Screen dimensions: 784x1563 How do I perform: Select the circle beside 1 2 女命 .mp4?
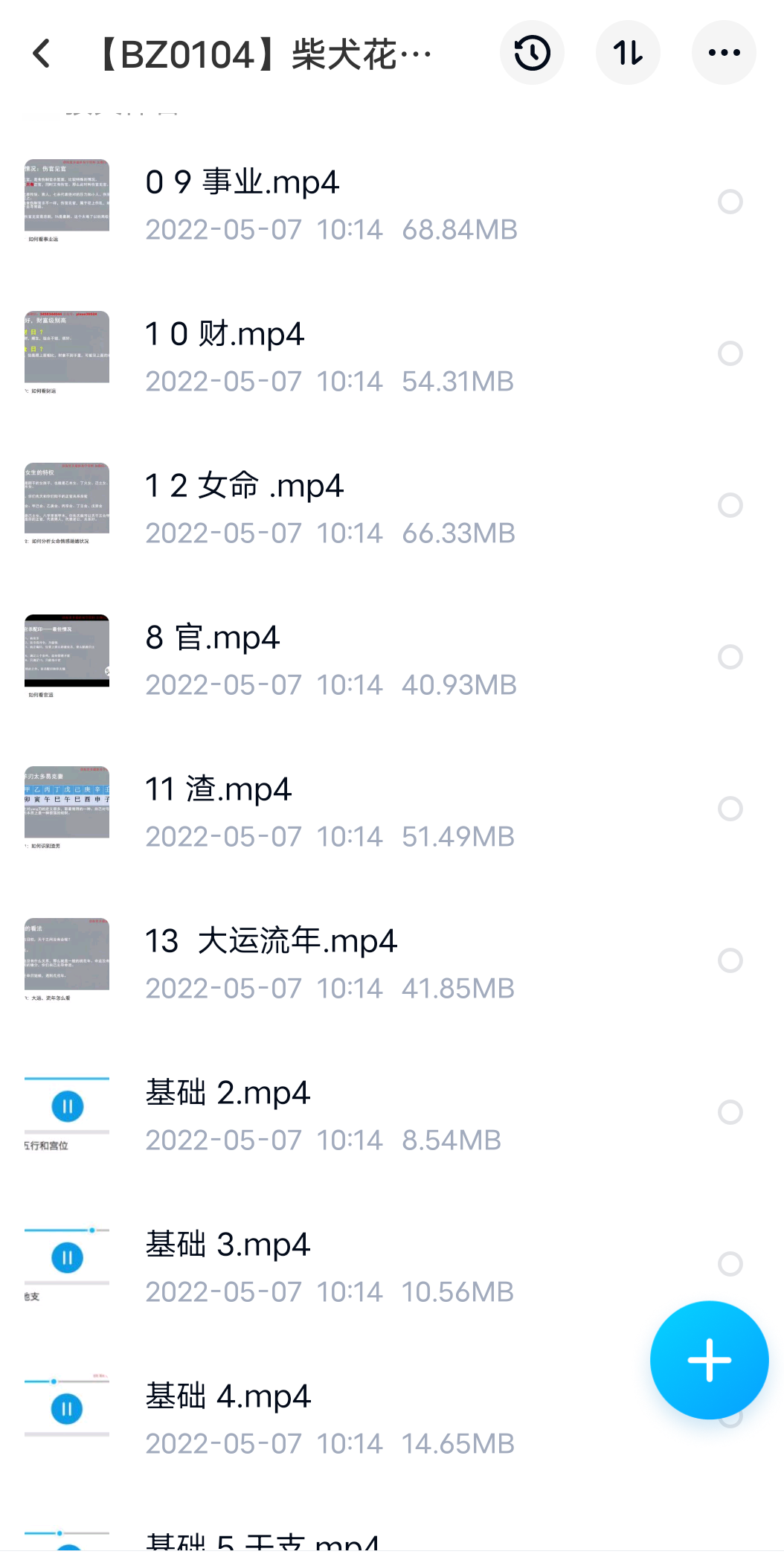(730, 505)
